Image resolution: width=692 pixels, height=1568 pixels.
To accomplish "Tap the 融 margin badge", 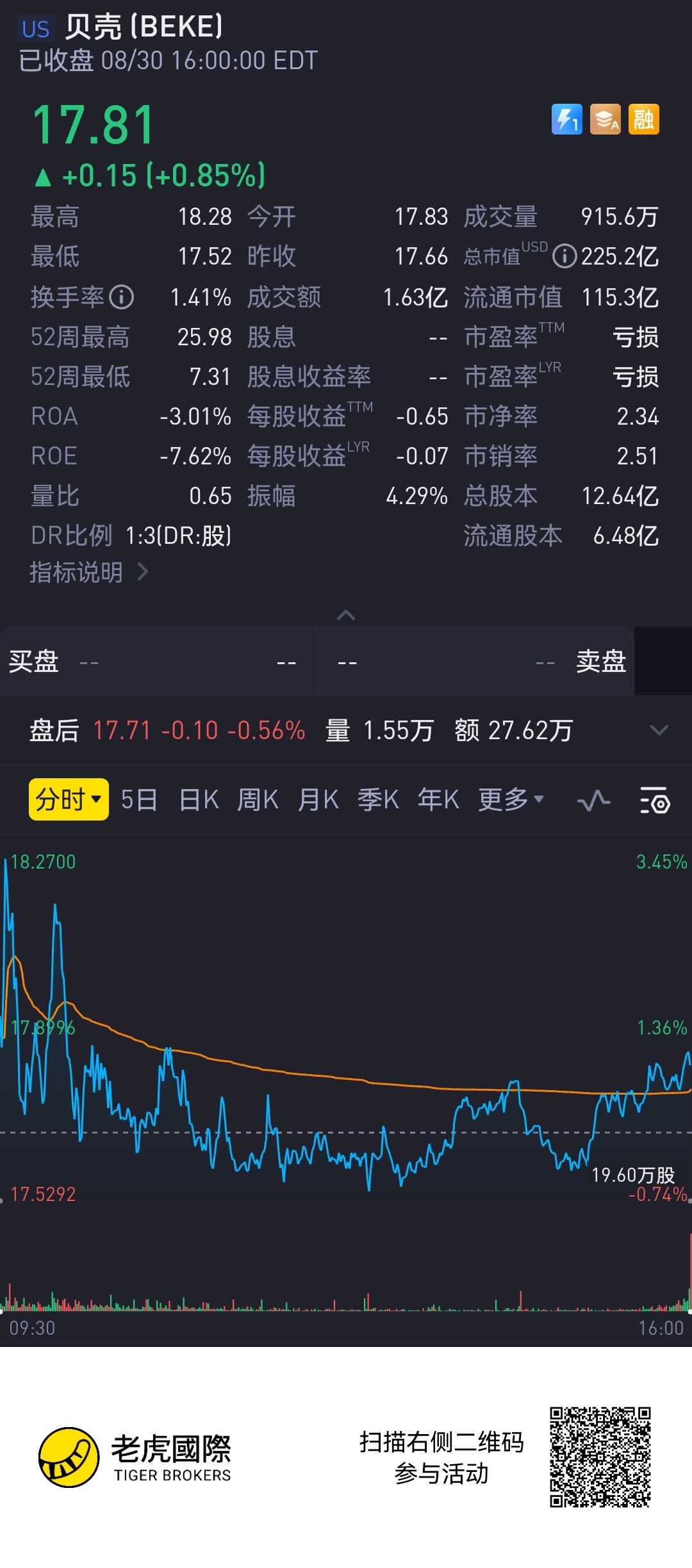I will tap(644, 119).
